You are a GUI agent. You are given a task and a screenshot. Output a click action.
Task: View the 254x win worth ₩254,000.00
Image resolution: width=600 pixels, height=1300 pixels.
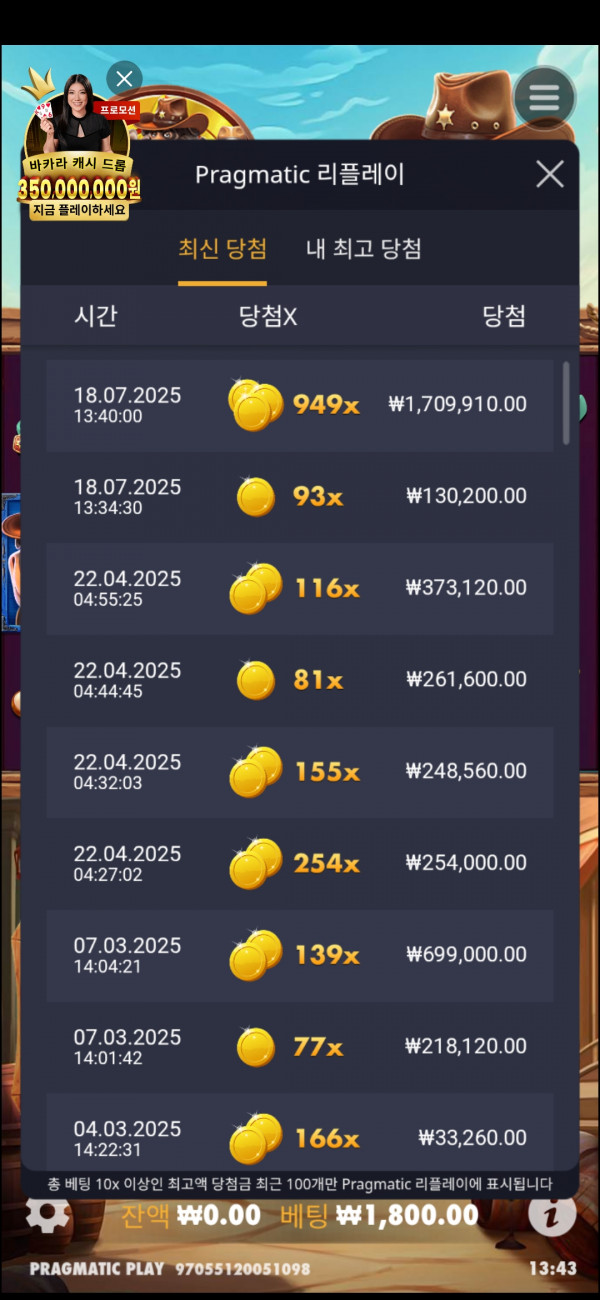(x=300, y=863)
